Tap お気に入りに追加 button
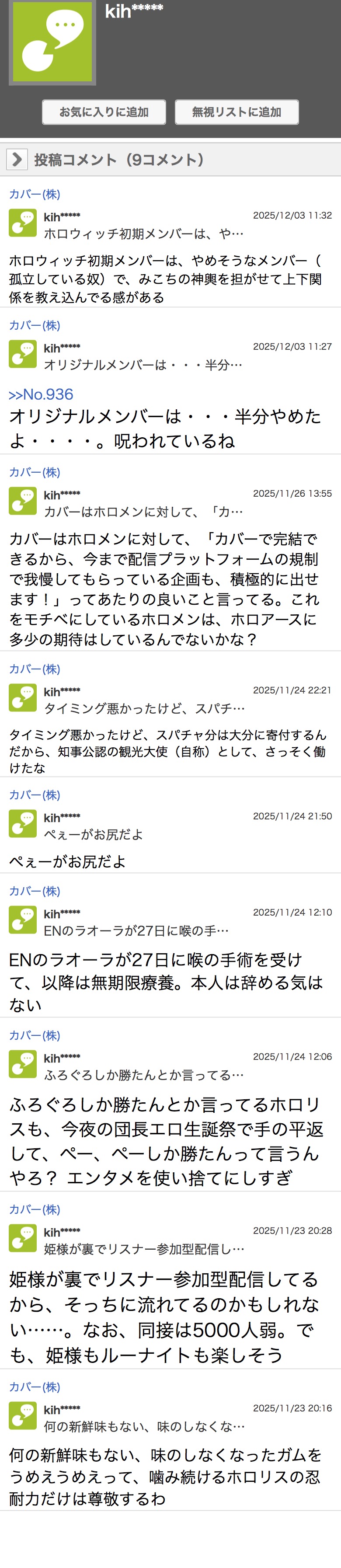The height and width of the screenshot is (1568, 341). point(104,112)
